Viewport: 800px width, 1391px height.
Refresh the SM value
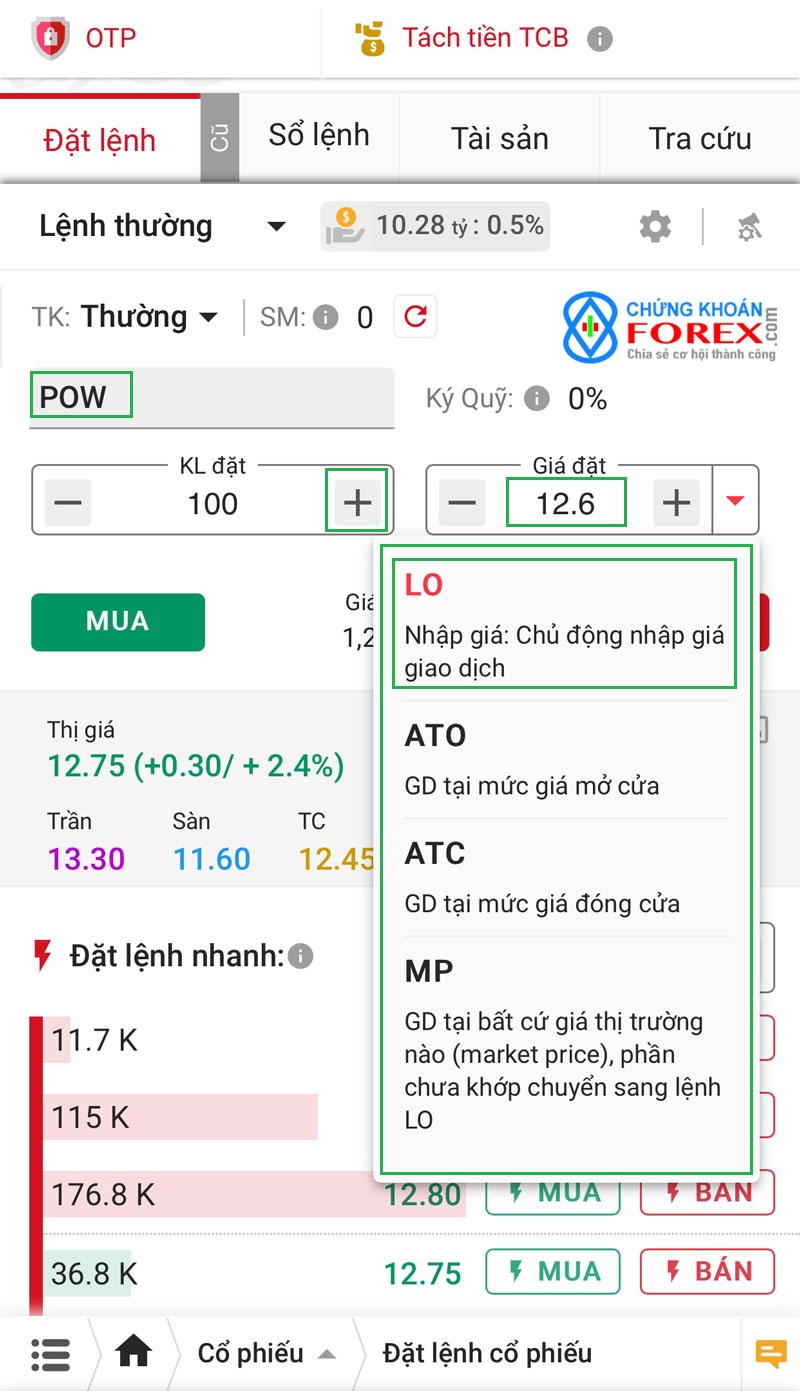click(415, 317)
